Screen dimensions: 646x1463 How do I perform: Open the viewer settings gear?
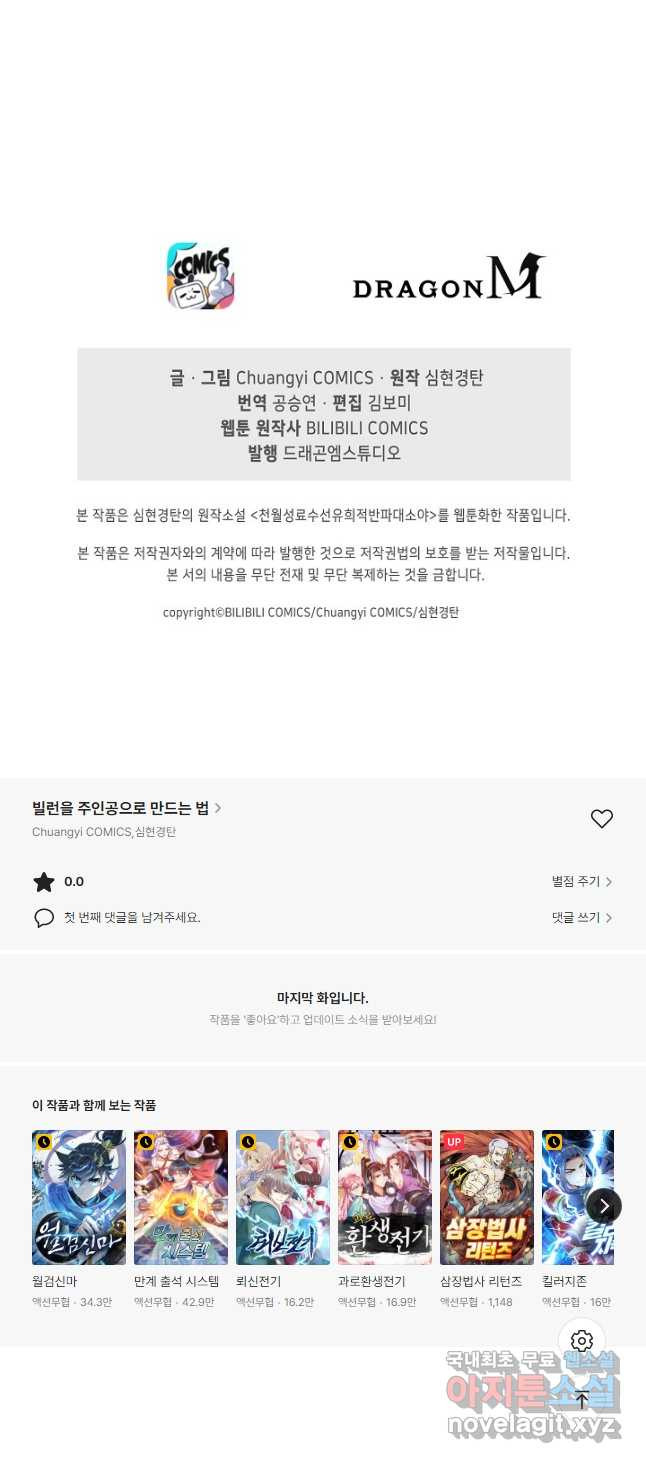pyautogui.click(x=582, y=1341)
